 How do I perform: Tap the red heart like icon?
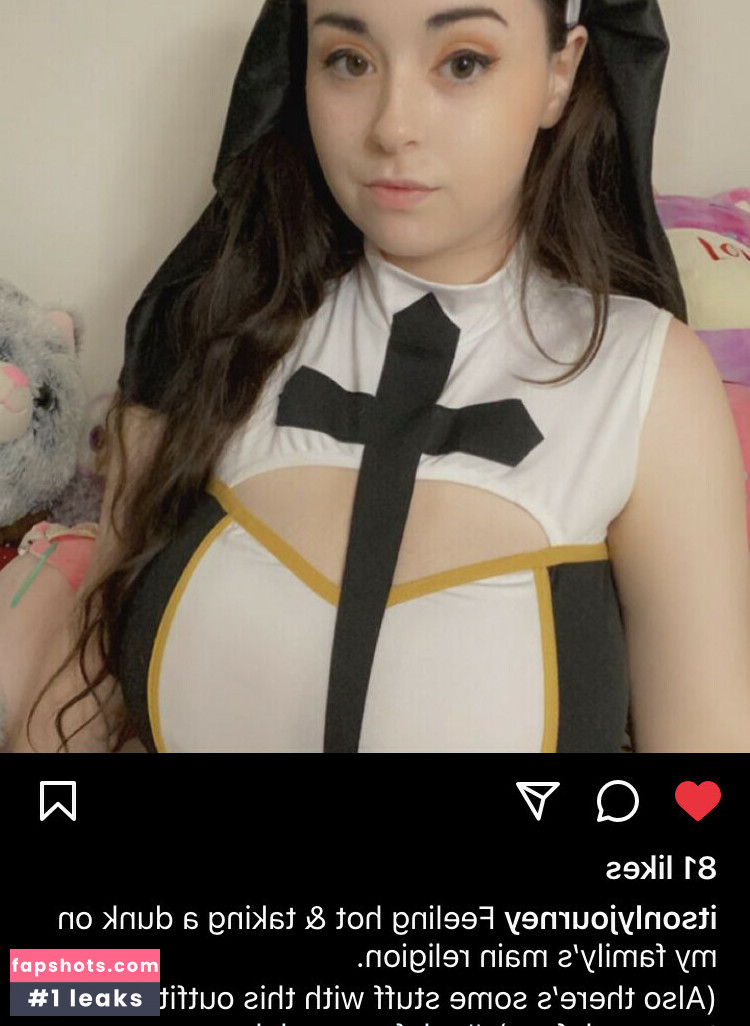(697, 801)
